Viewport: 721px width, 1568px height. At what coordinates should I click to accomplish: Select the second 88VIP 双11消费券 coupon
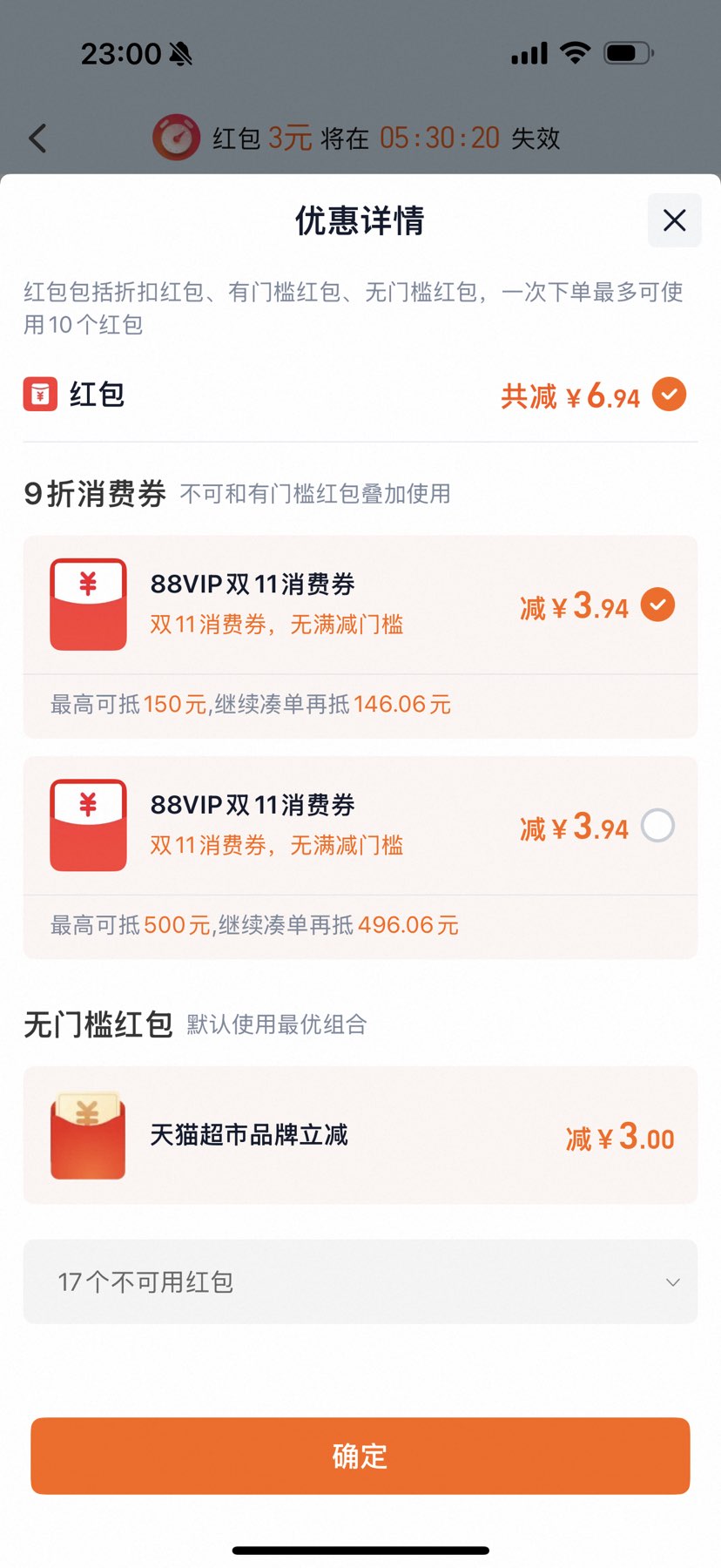click(x=658, y=825)
